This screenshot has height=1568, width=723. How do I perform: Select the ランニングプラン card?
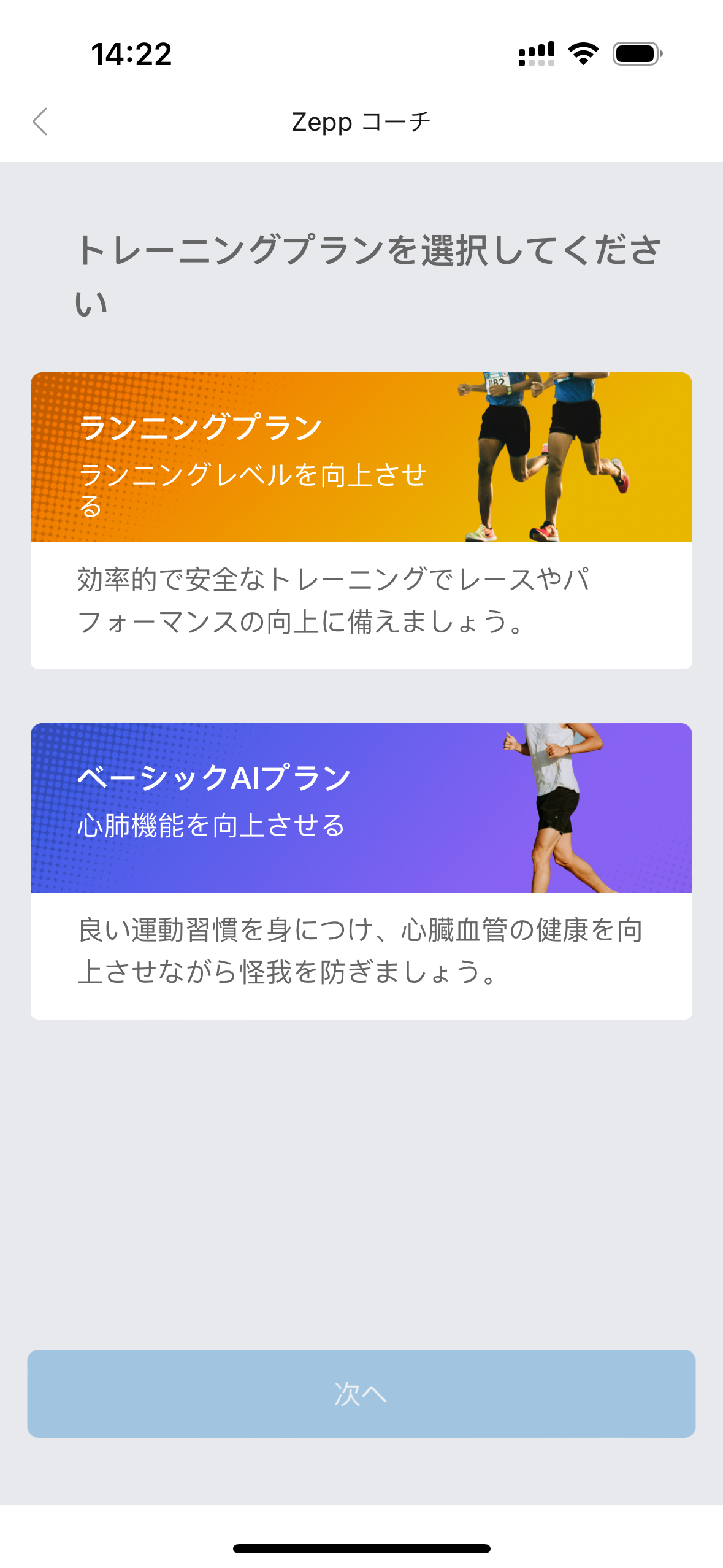point(361,520)
